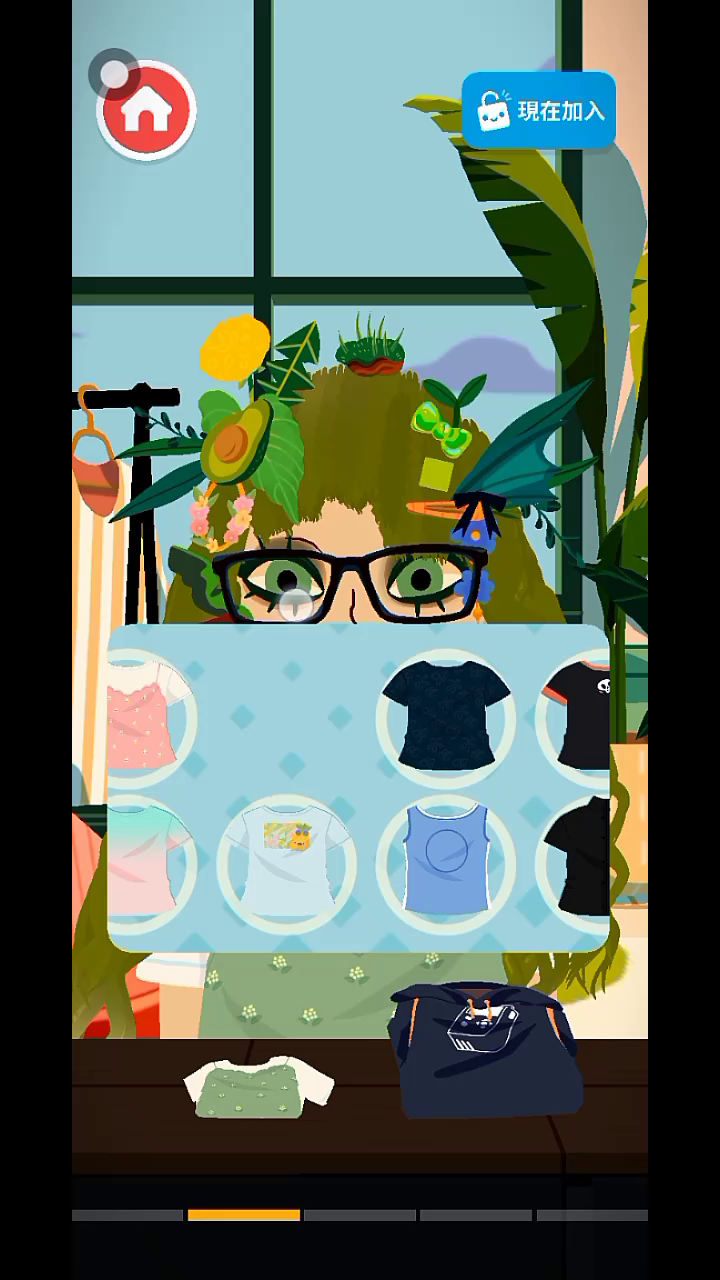This screenshot has height=1280, width=720.
Task: Tap the green floral top on the table
Action: 260,1088
